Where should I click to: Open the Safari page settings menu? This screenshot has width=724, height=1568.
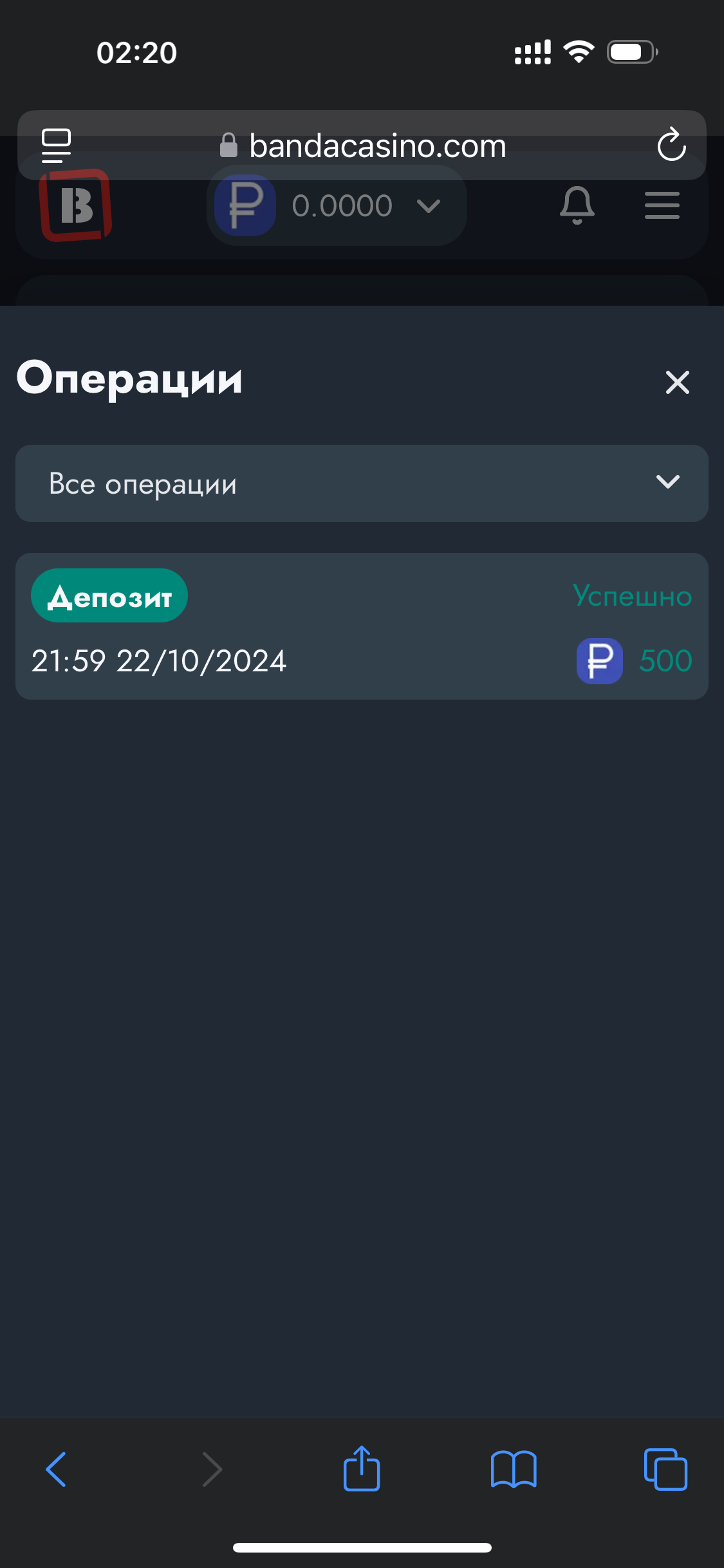click(57, 145)
